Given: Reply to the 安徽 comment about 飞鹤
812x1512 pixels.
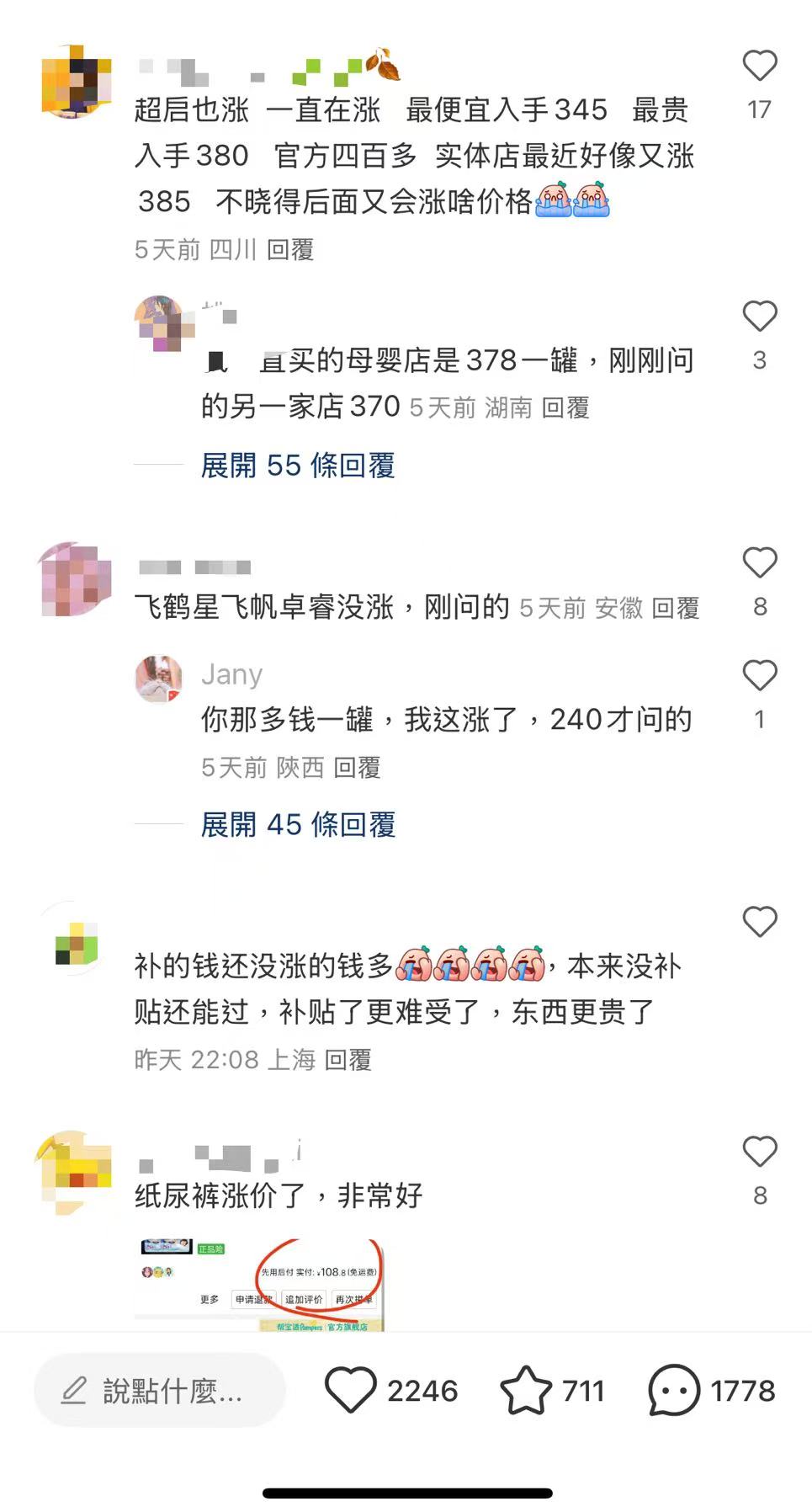Looking at the screenshot, I should tap(676, 609).
